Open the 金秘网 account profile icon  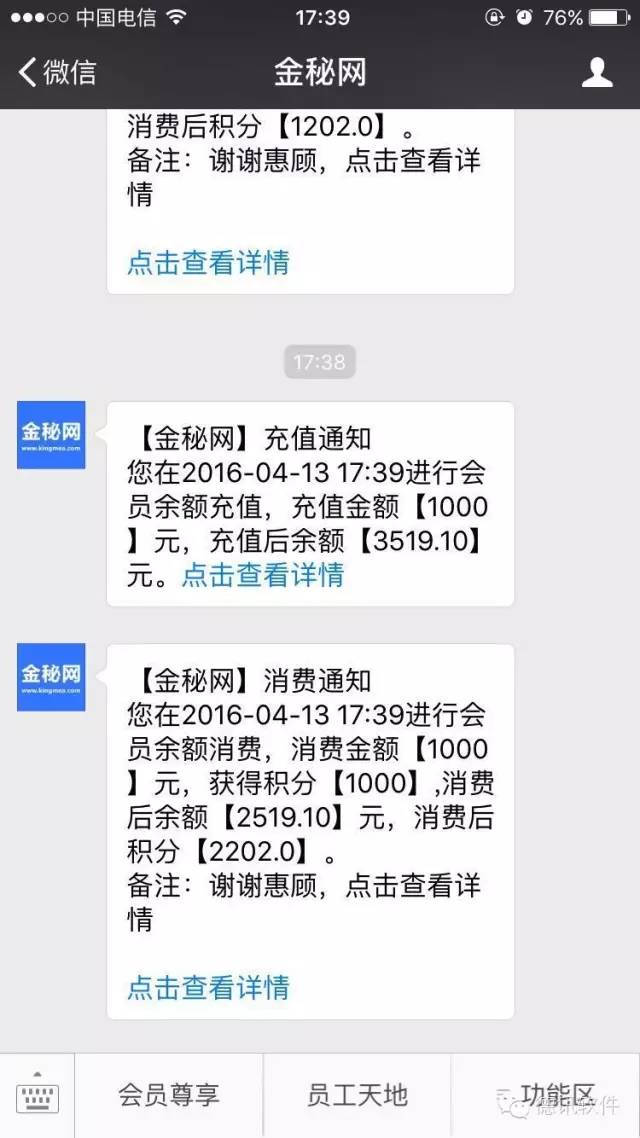pyautogui.click(x=597, y=72)
